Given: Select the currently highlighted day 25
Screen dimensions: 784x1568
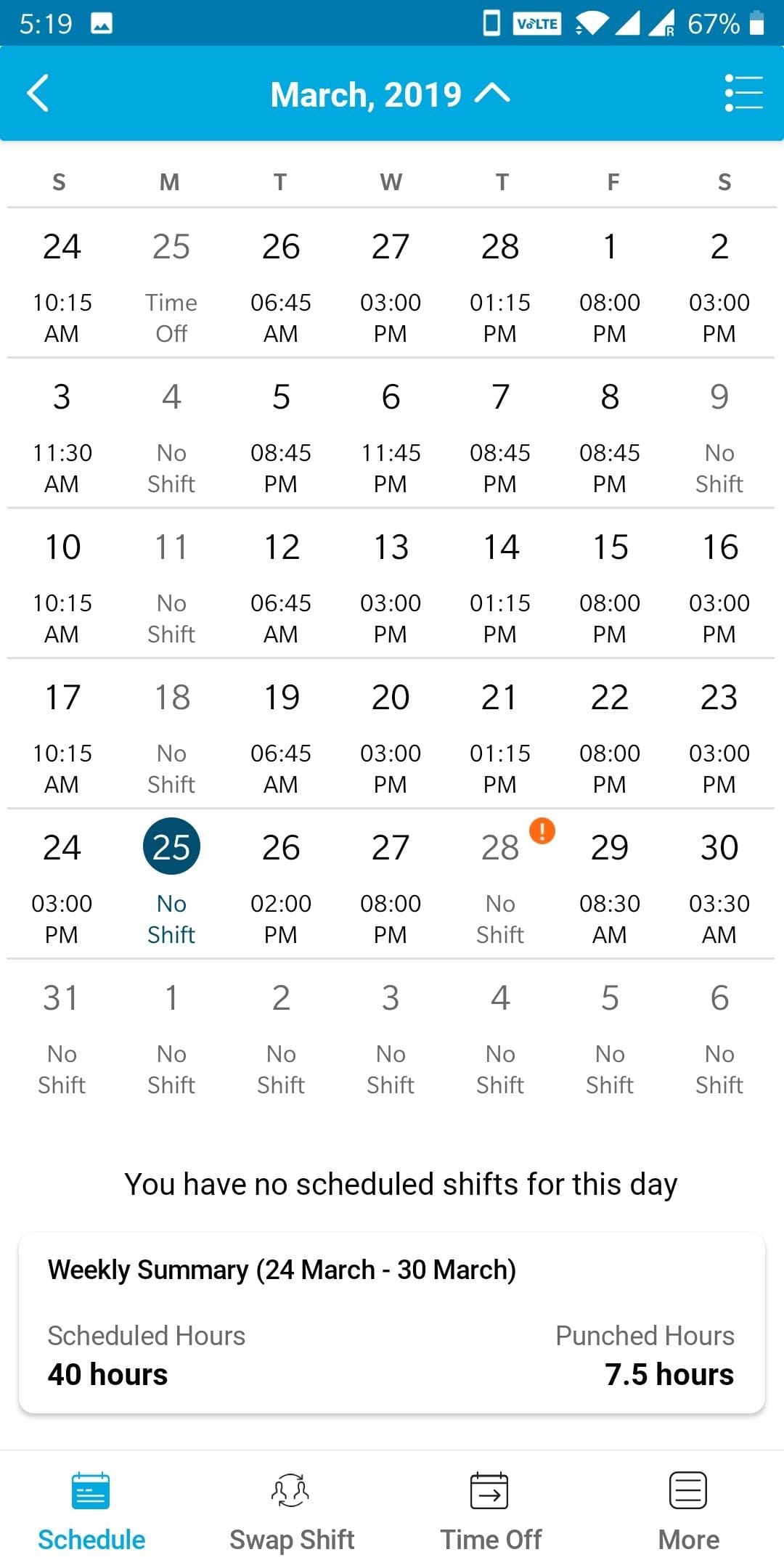Looking at the screenshot, I should (x=171, y=846).
